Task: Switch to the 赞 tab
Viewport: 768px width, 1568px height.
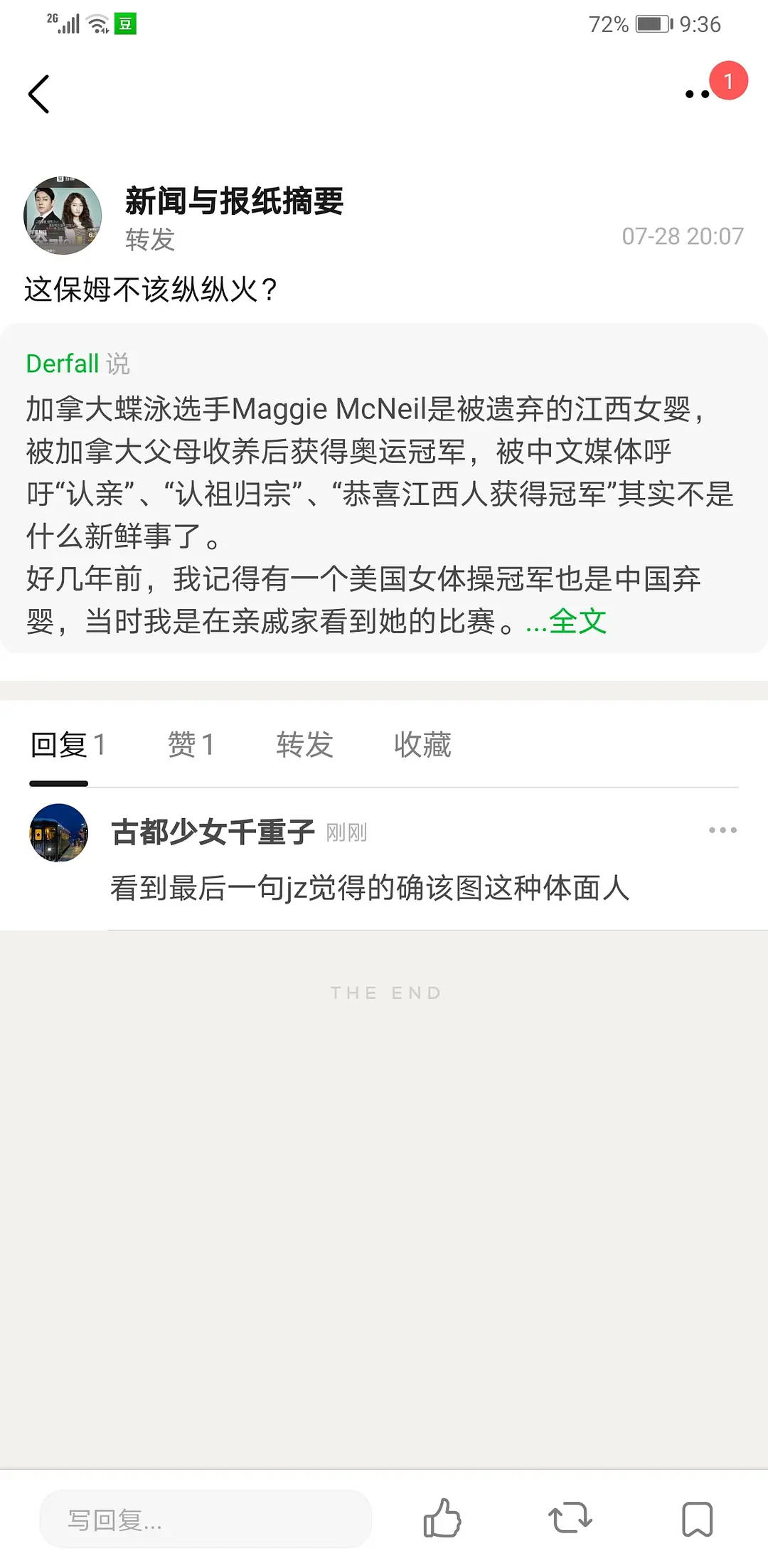Action: pos(191,745)
